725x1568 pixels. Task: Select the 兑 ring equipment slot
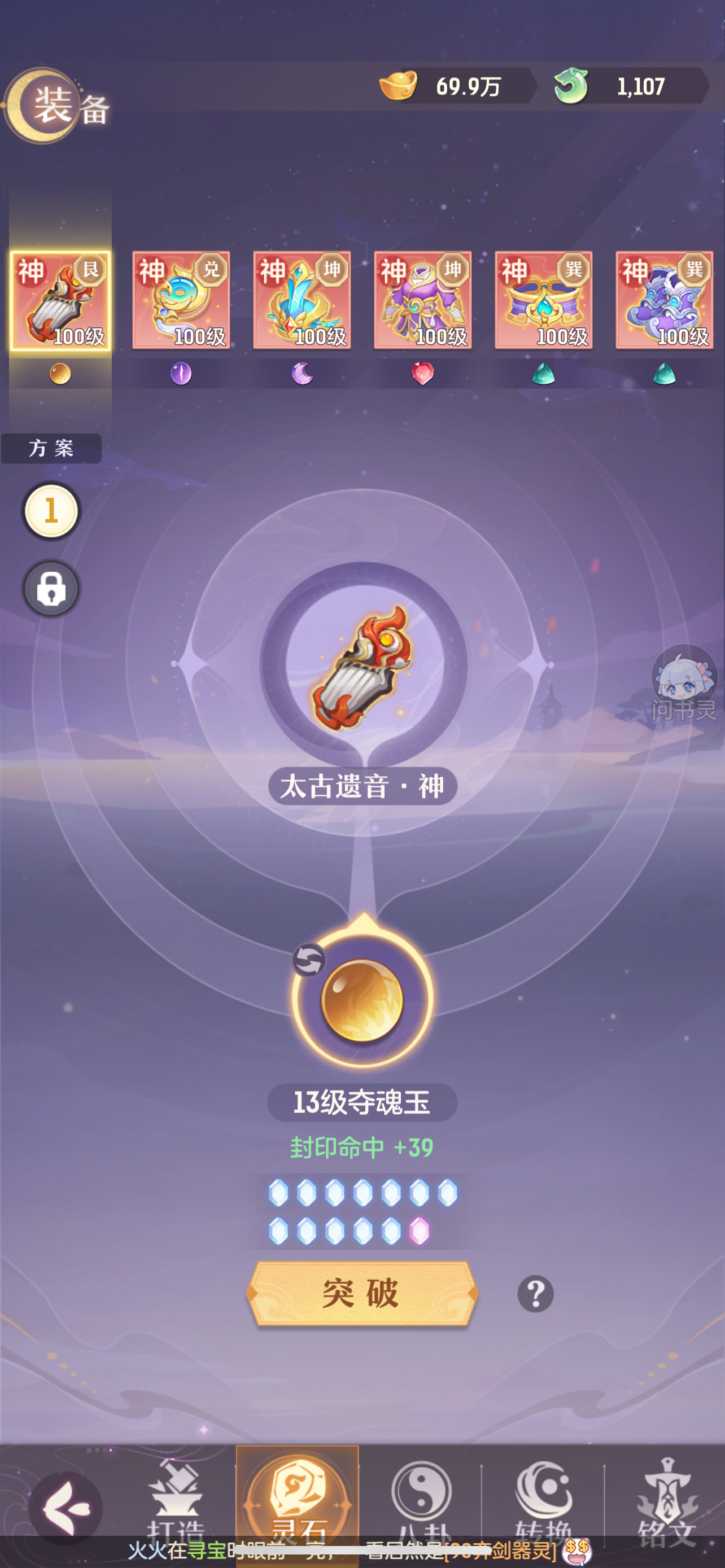[181, 301]
